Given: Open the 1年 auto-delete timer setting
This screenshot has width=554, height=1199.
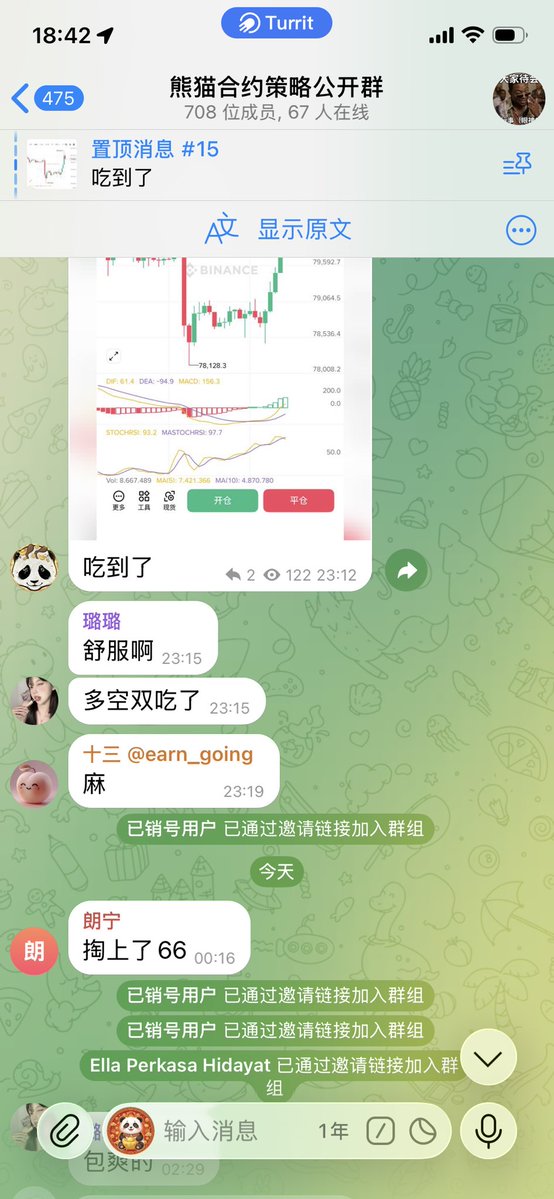Looking at the screenshot, I should [x=334, y=1131].
